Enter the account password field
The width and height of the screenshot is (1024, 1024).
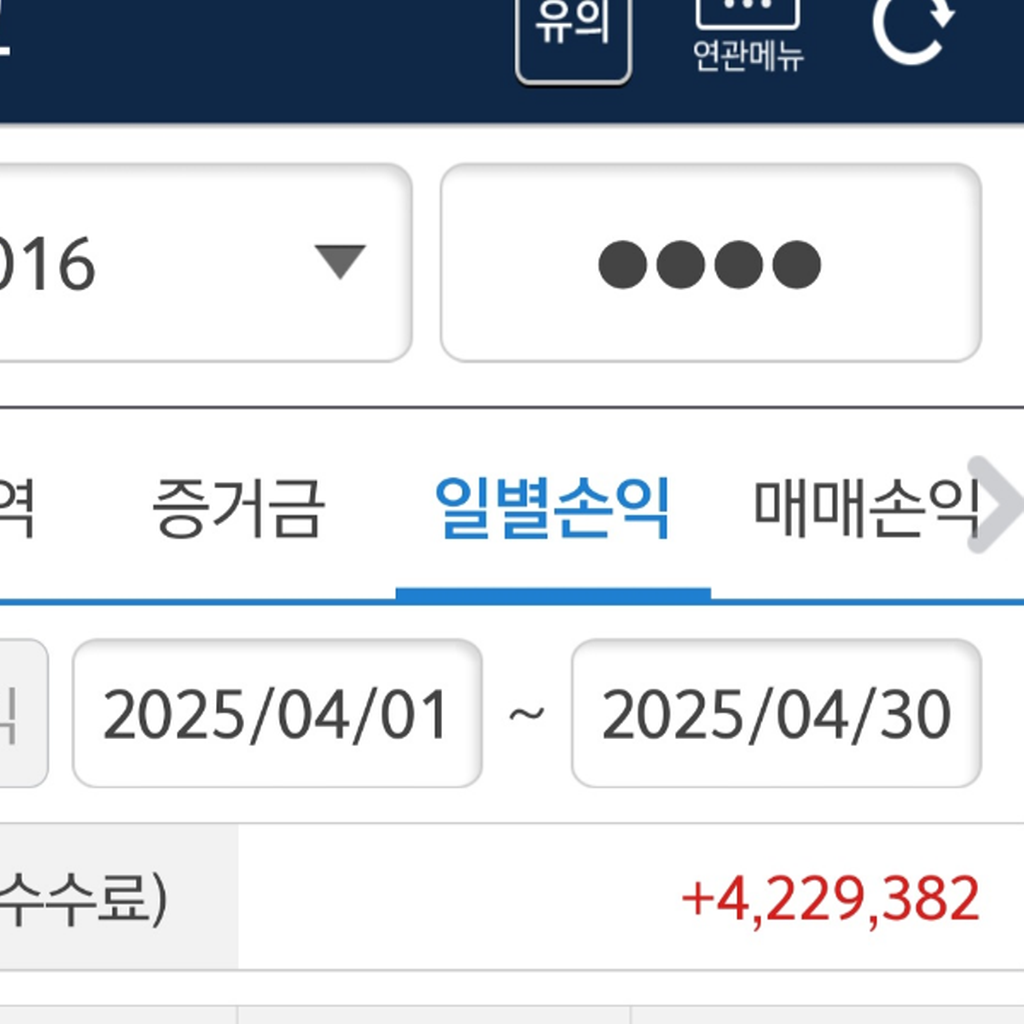710,263
